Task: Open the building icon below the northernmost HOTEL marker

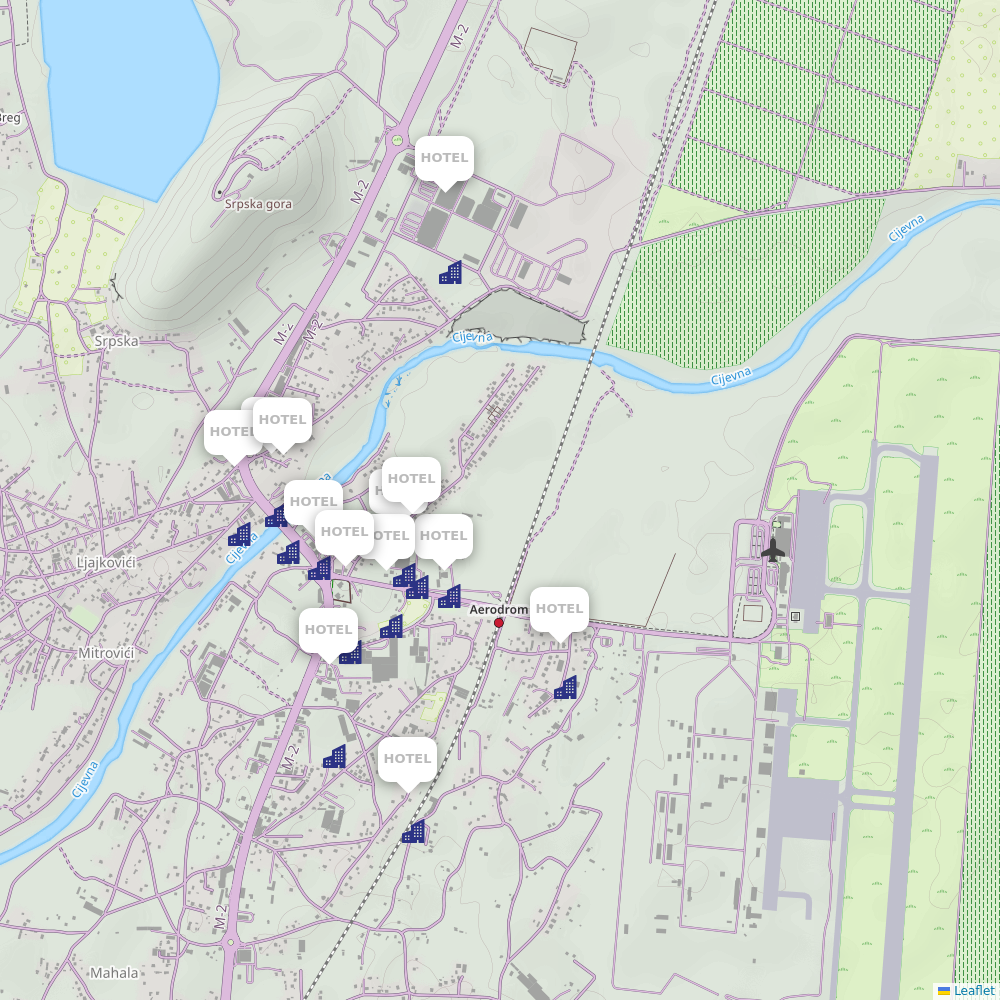Action: 451,272
